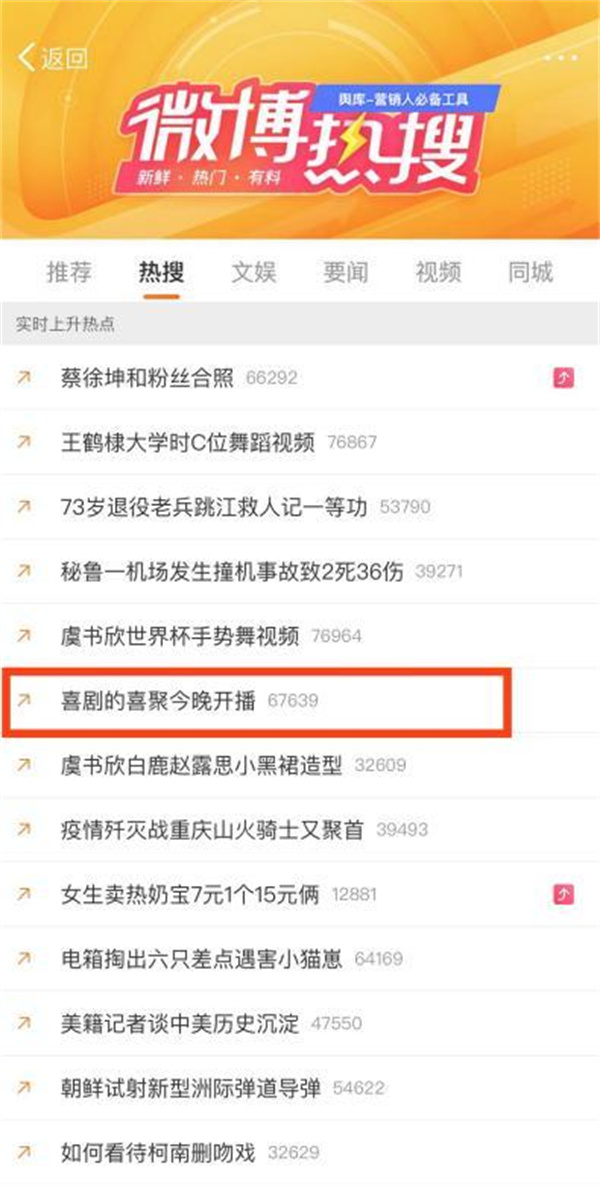The image size is (600, 1187).
Task: Open 虞书欣世界杯手势舞视频 topic
Action: 180,635
